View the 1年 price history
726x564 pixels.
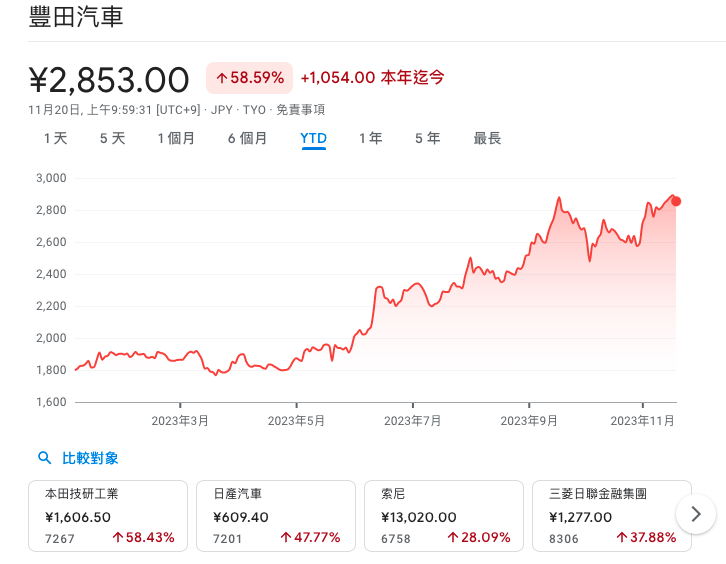click(370, 139)
